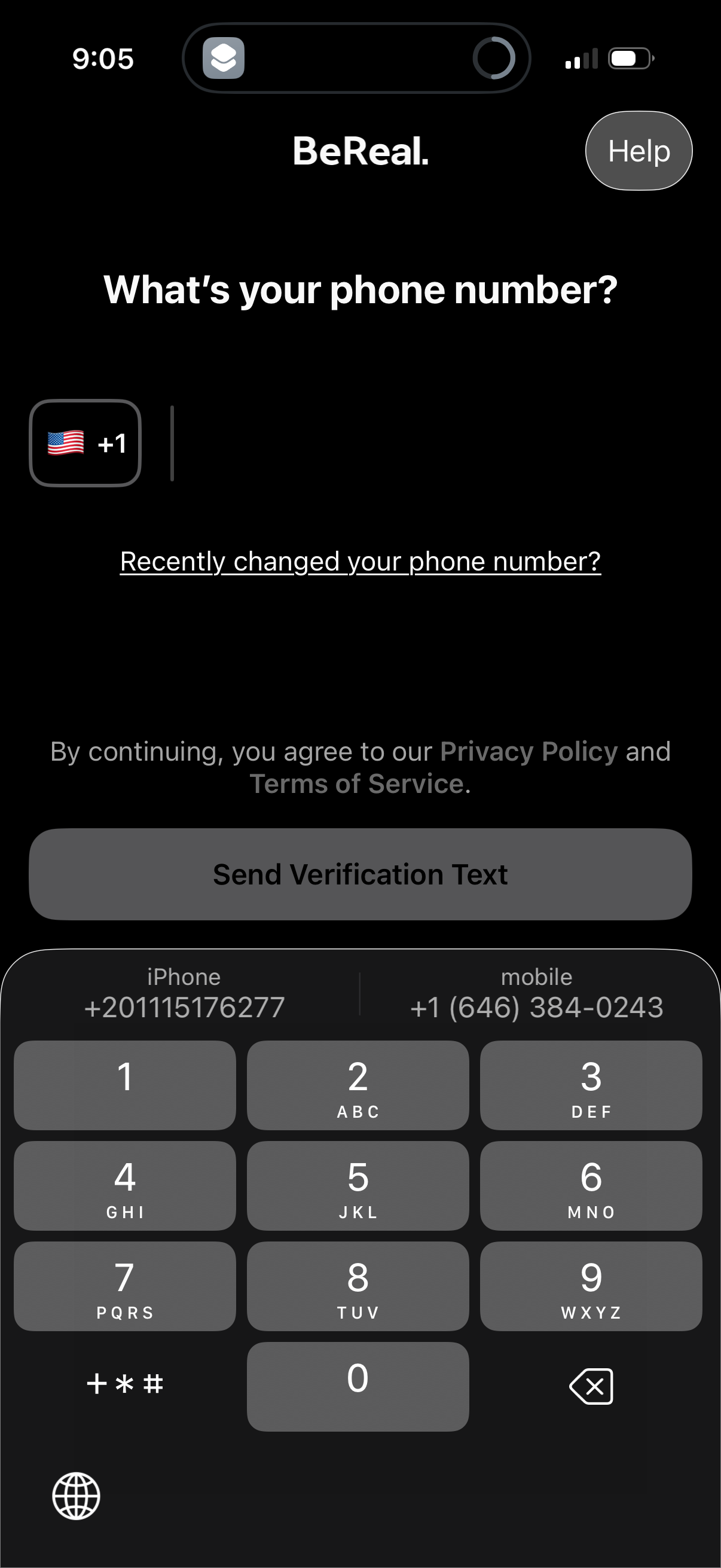The width and height of the screenshot is (721, 1568).
Task: Open the Help screen
Action: click(x=638, y=151)
